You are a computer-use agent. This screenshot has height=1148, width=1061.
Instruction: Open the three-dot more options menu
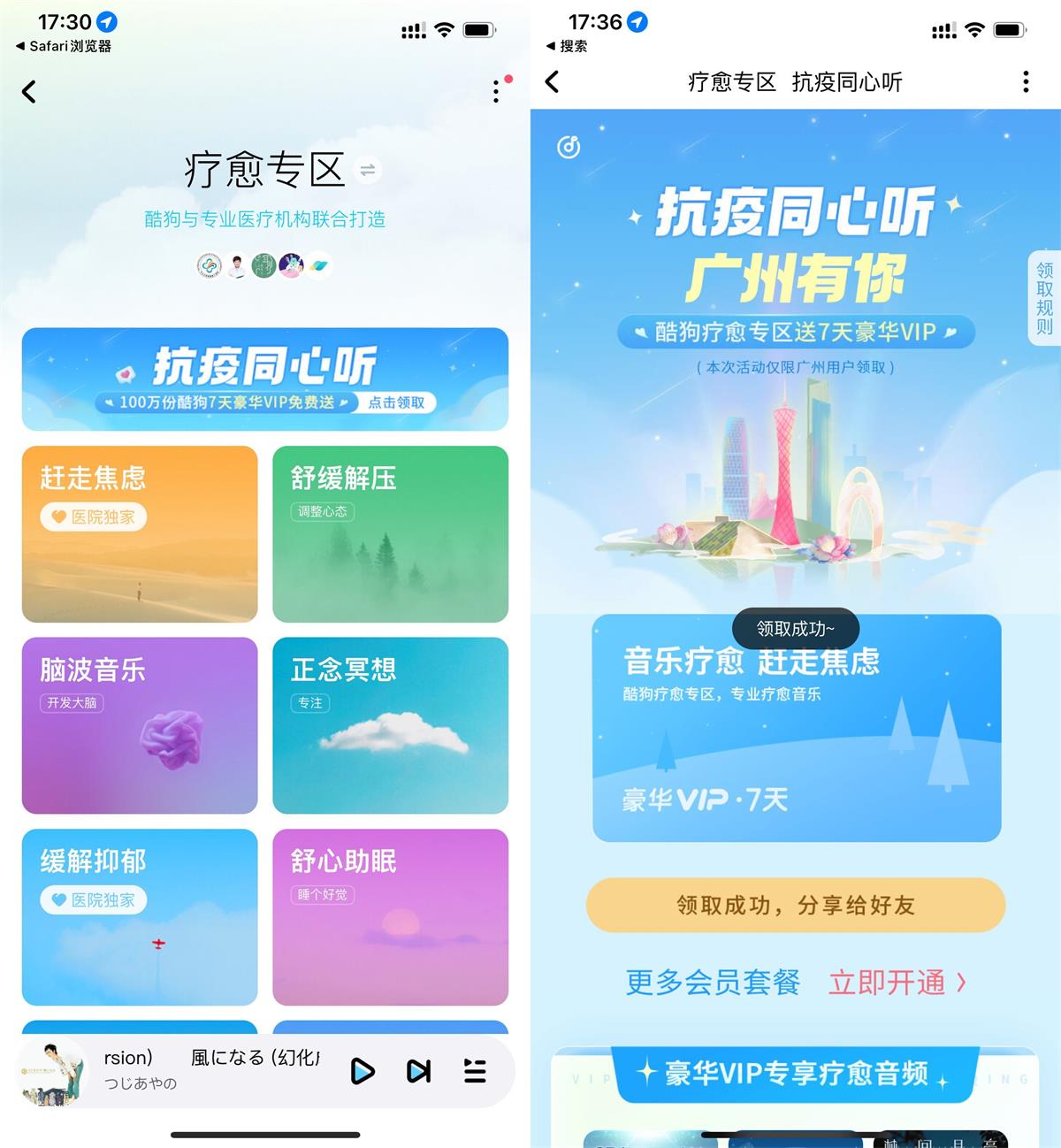[496, 91]
